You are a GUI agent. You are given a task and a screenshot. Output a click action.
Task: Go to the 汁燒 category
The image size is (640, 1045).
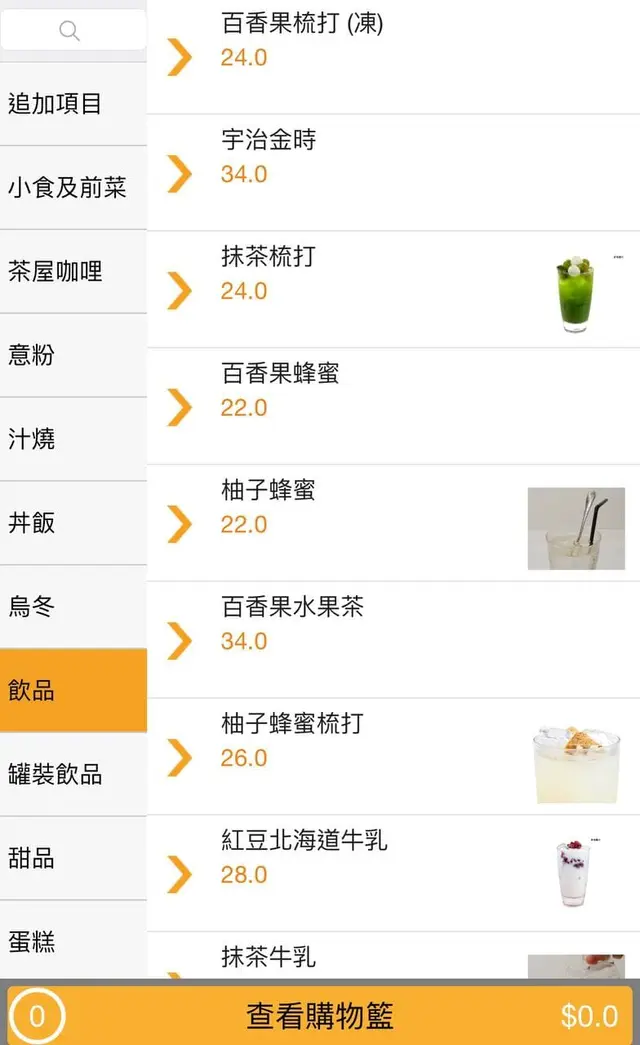(73, 439)
